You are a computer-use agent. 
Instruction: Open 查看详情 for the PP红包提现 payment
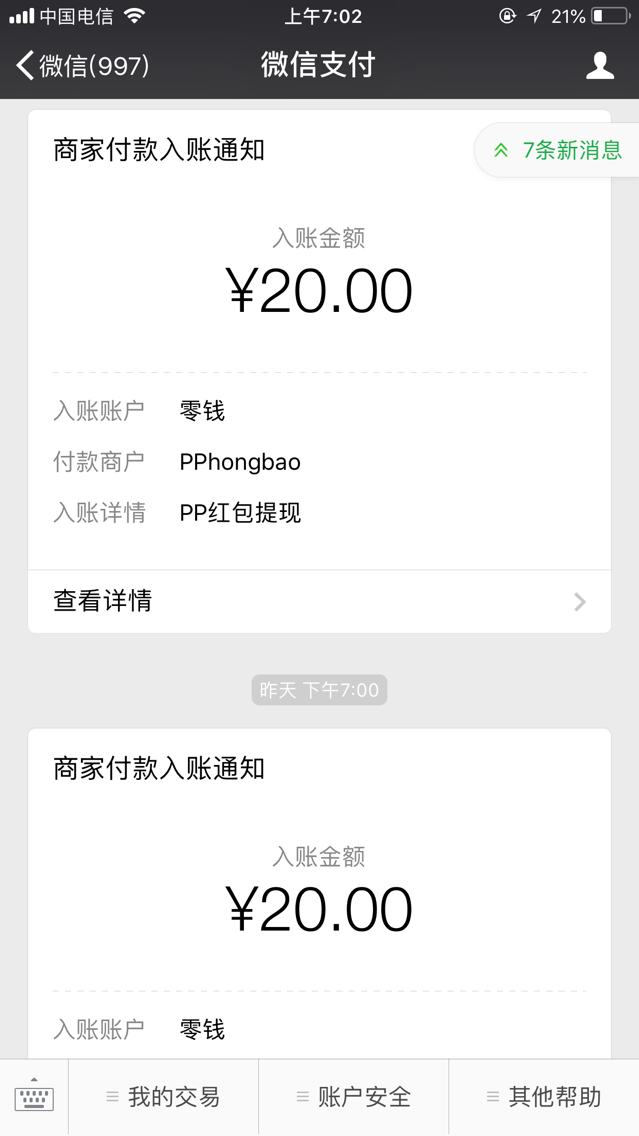pos(320,601)
